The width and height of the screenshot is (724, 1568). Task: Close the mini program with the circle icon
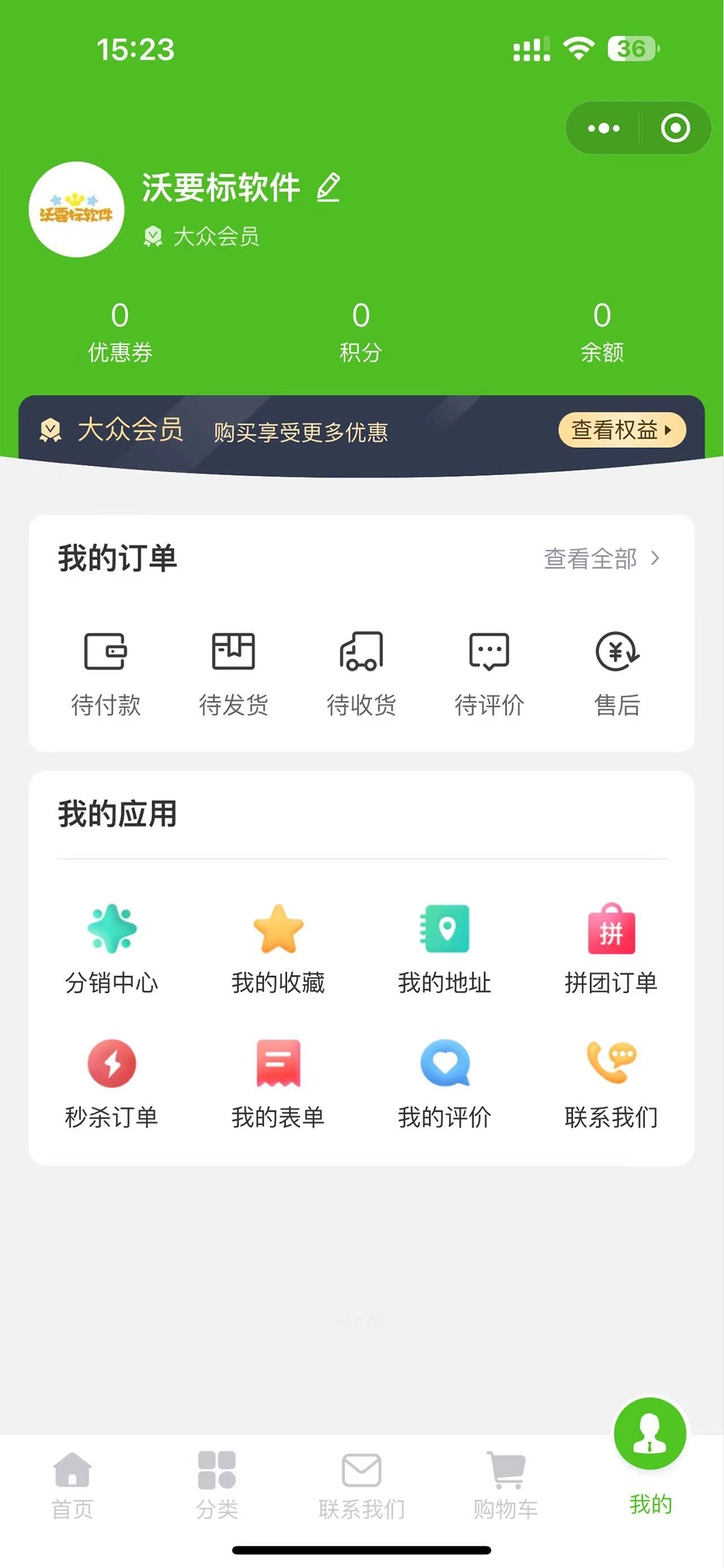click(675, 128)
